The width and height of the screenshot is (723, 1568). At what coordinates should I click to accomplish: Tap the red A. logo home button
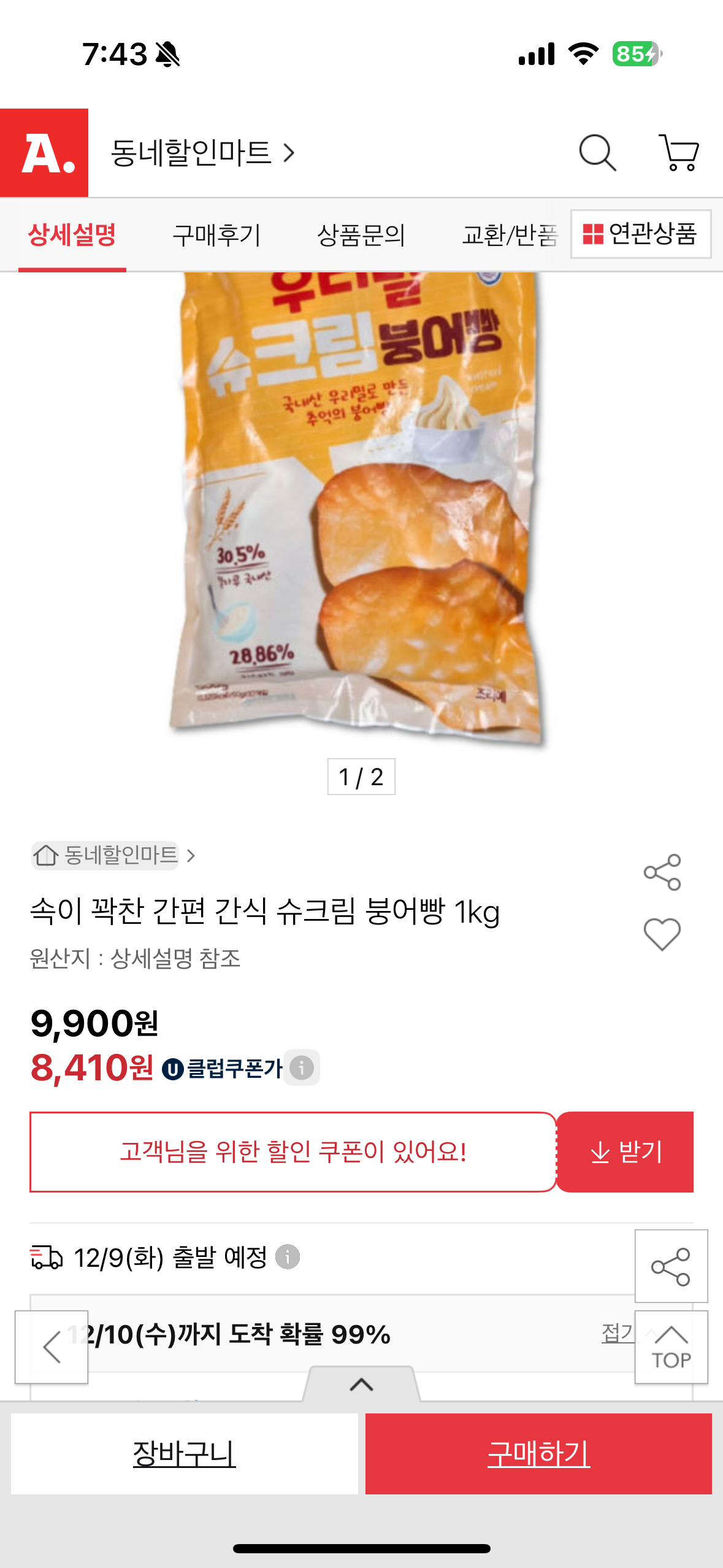[x=44, y=153]
